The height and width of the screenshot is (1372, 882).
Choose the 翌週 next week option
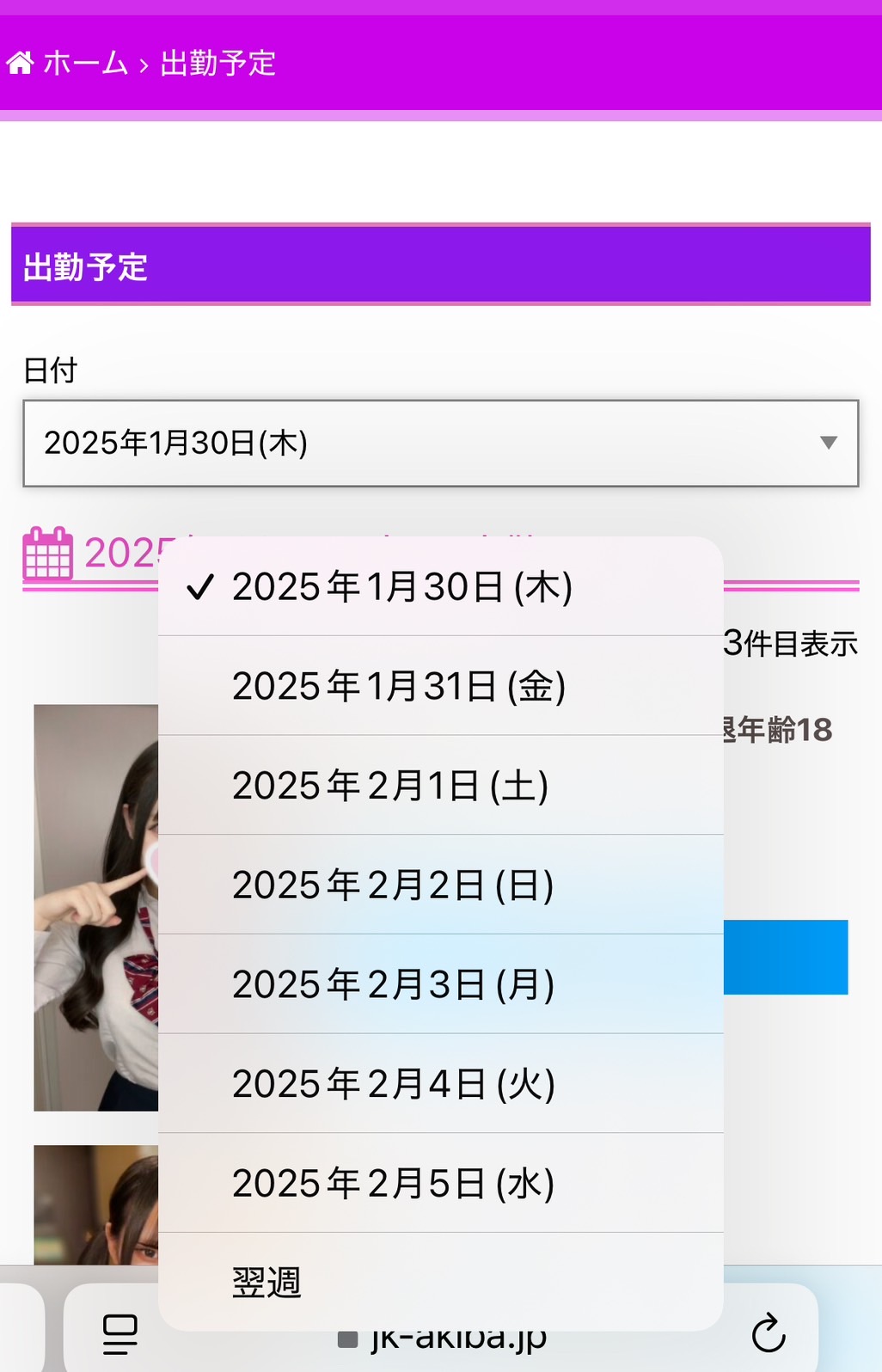point(267,1283)
